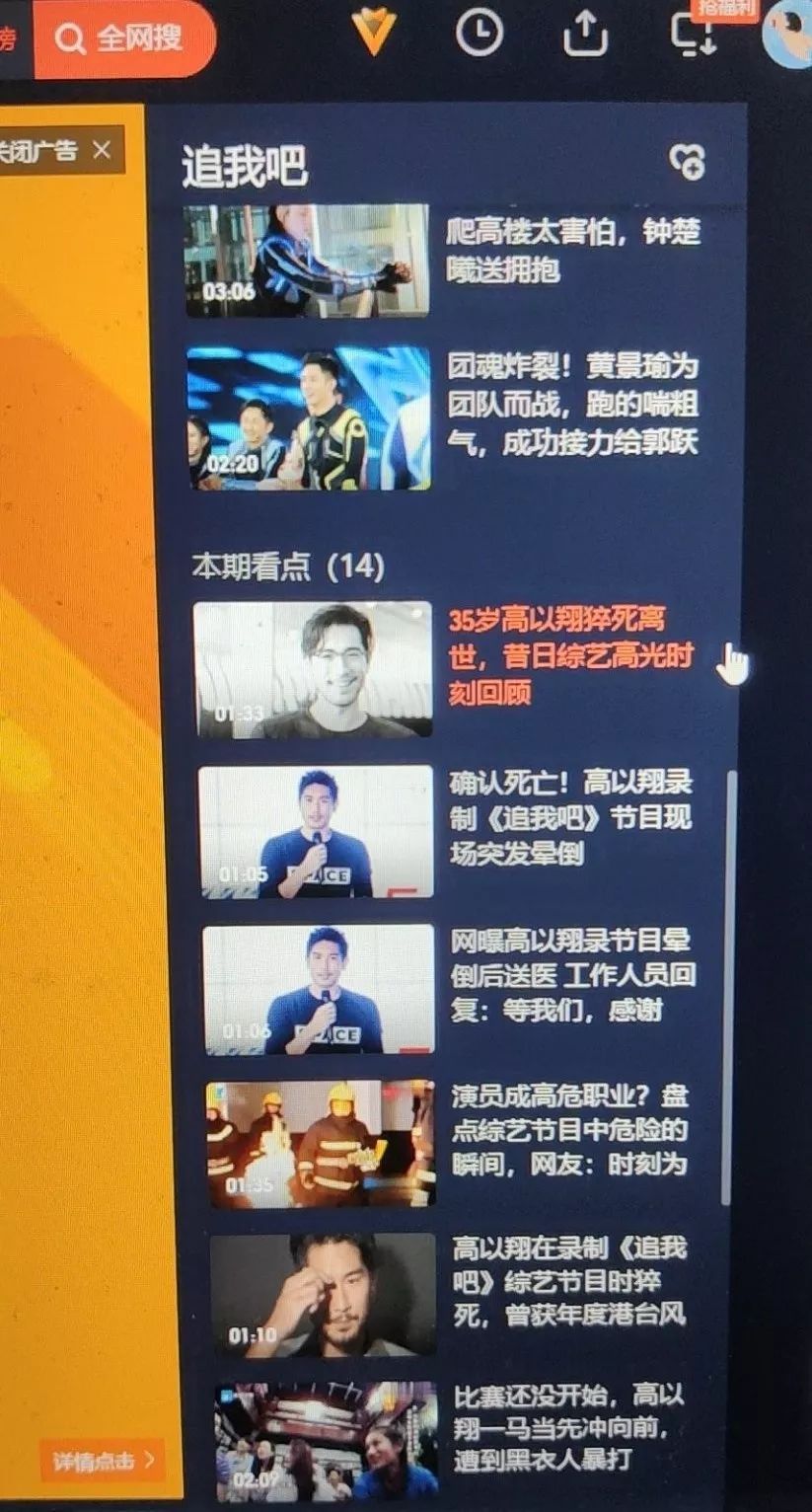Open watch history clock icon
Image resolution: width=812 pixels, height=1512 pixels.
tap(480, 32)
